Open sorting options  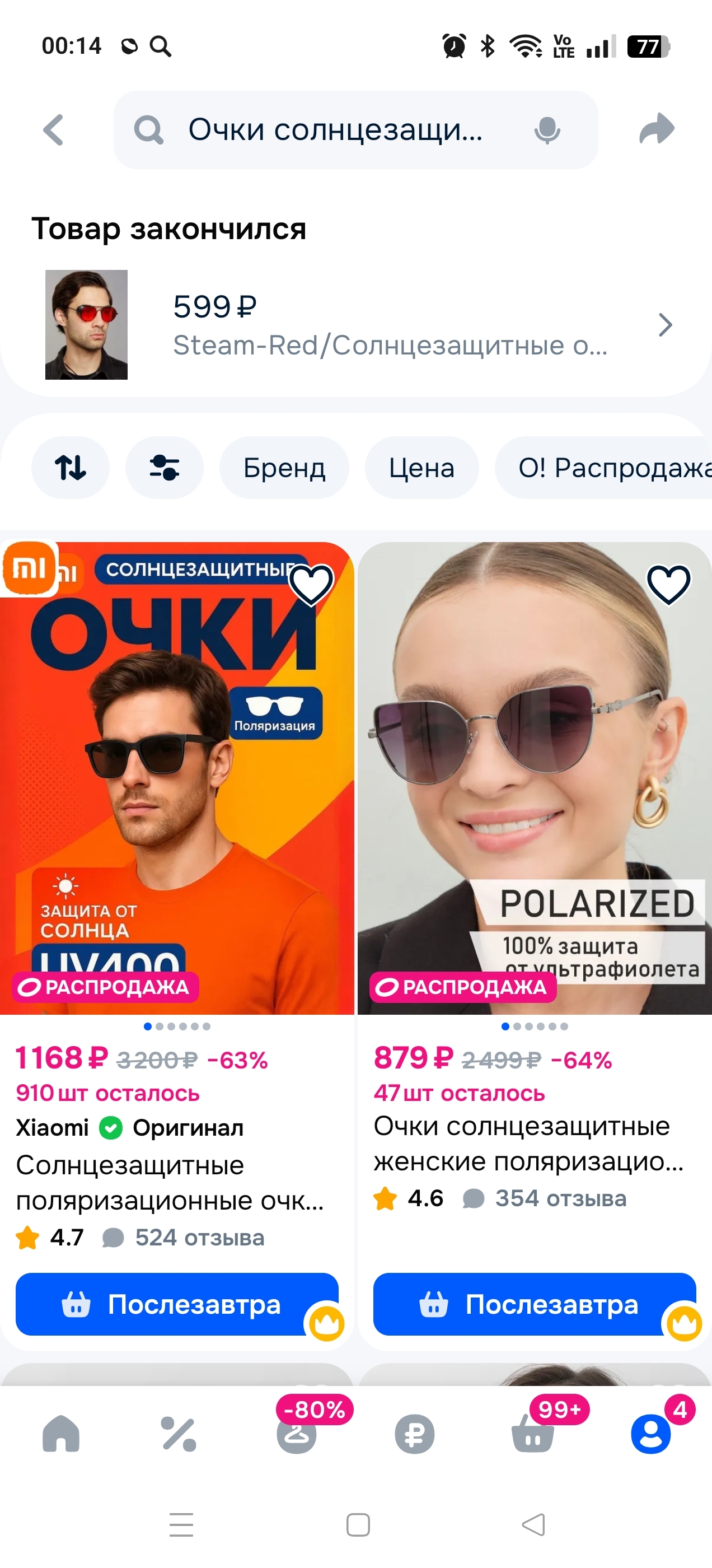71,468
